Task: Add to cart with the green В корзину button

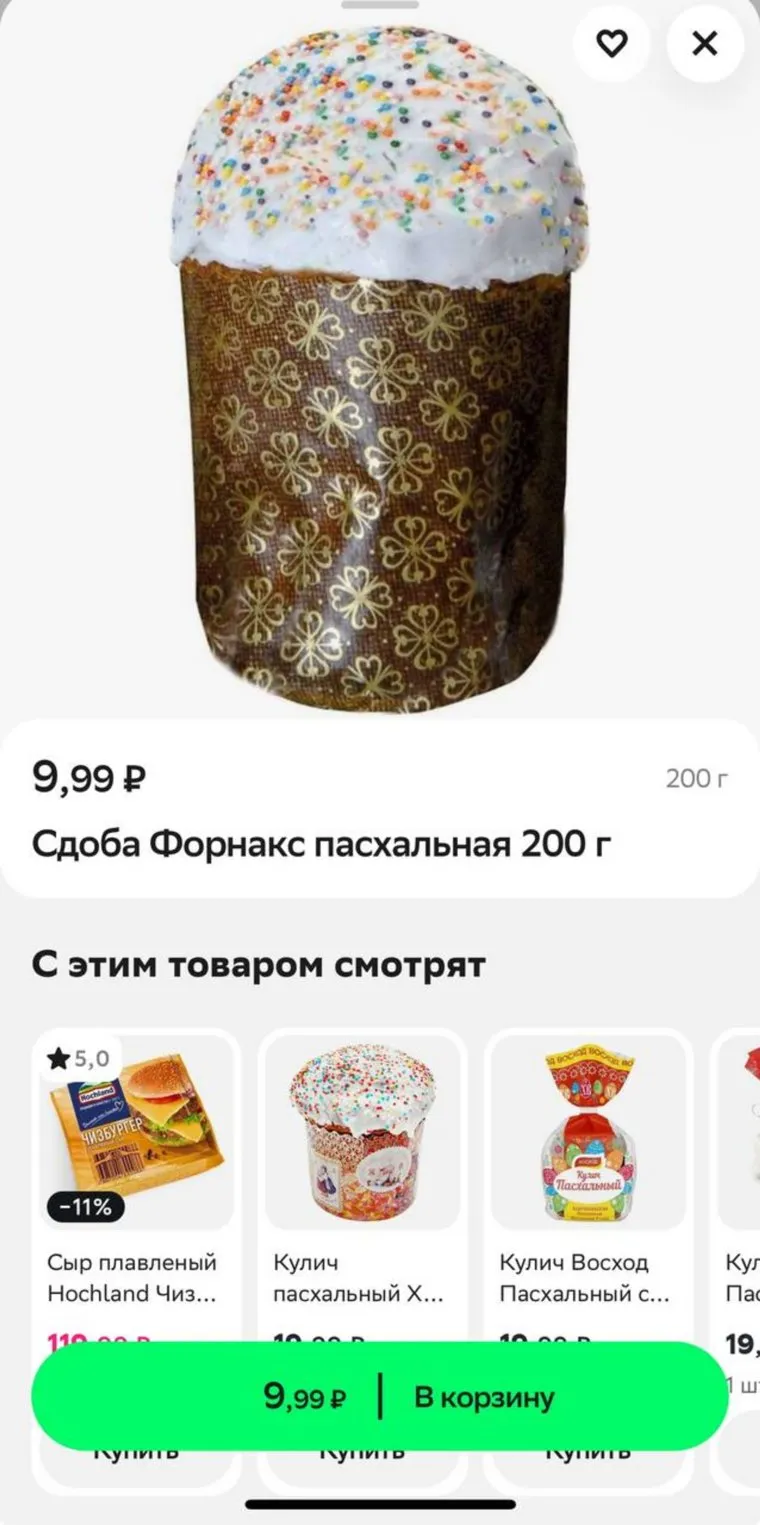Action: (x=380, y=1397)
